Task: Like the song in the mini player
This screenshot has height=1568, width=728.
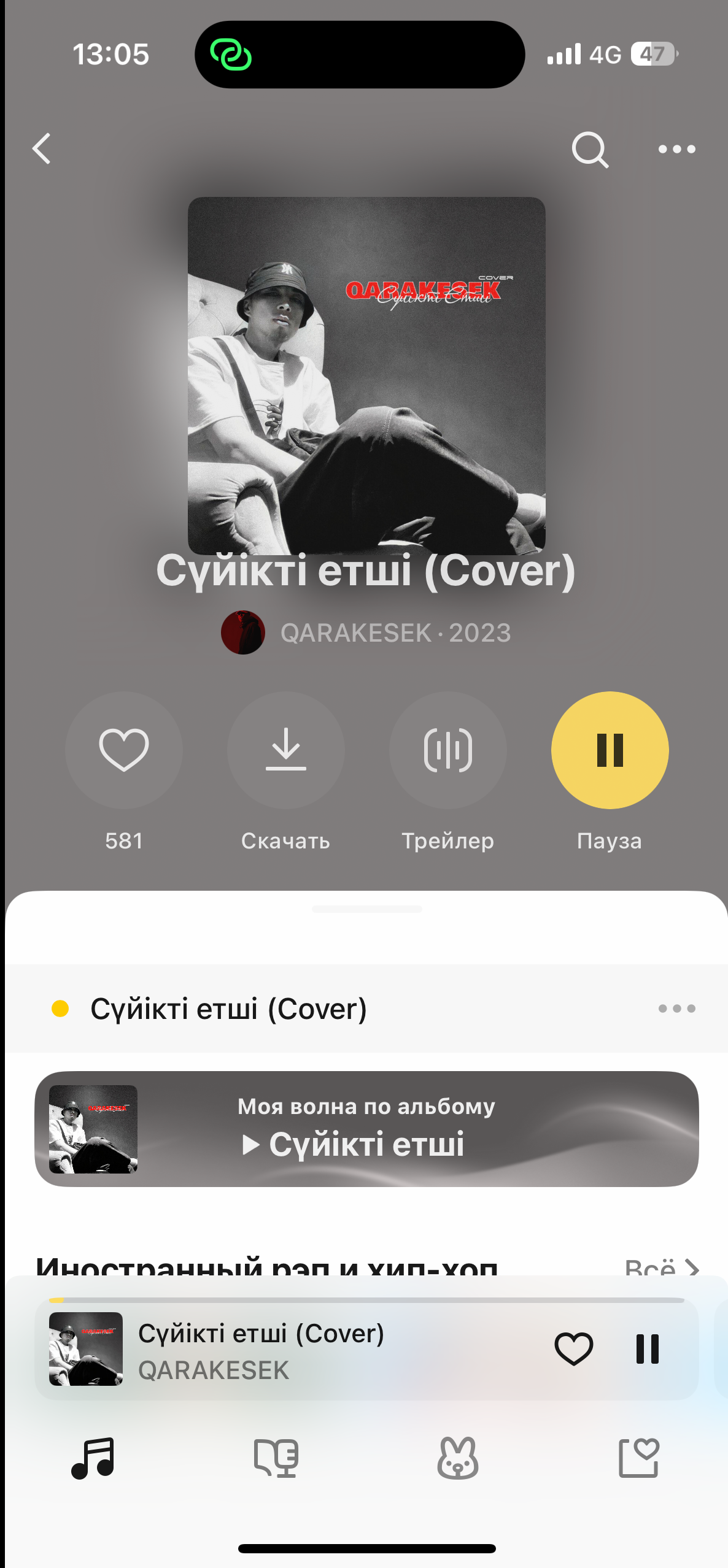Action: [x=573, y=1348]
